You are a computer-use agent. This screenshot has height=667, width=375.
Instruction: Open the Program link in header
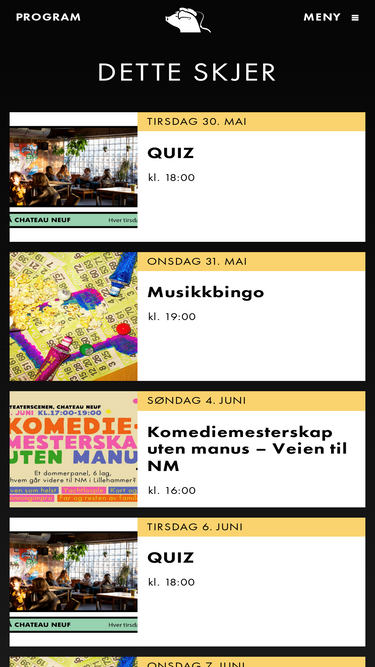48,17
